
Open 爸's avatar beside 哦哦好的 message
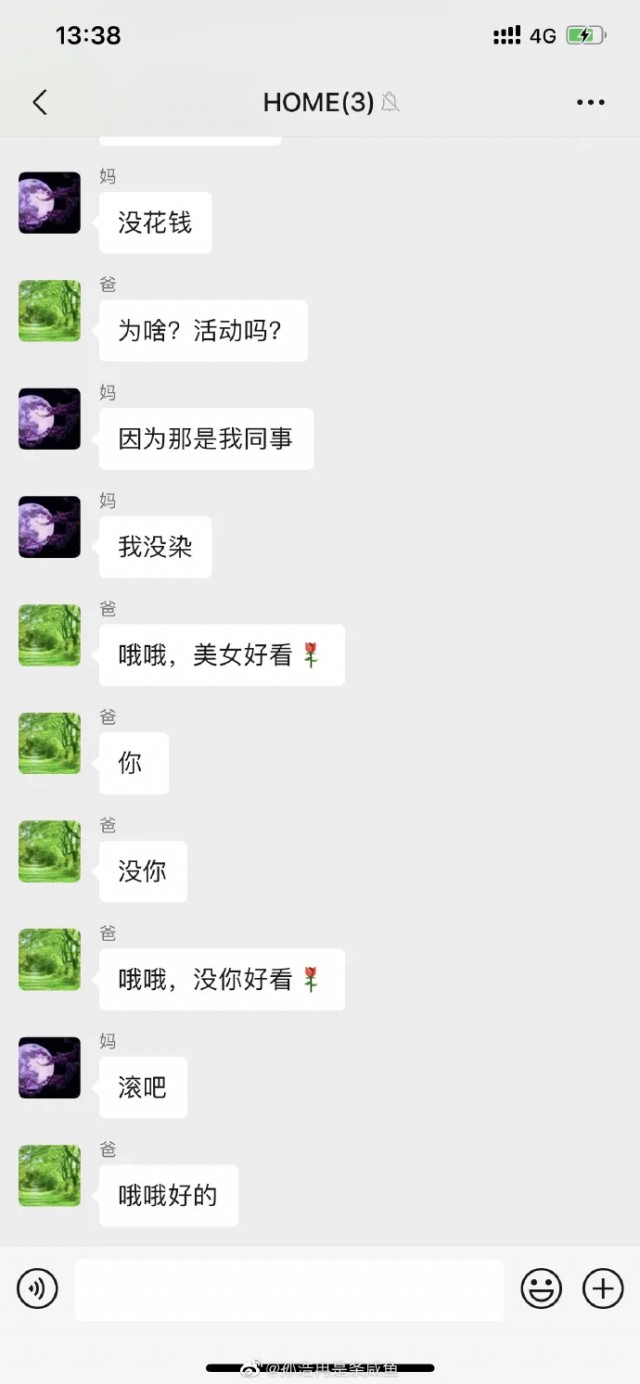click(49, 1176)
